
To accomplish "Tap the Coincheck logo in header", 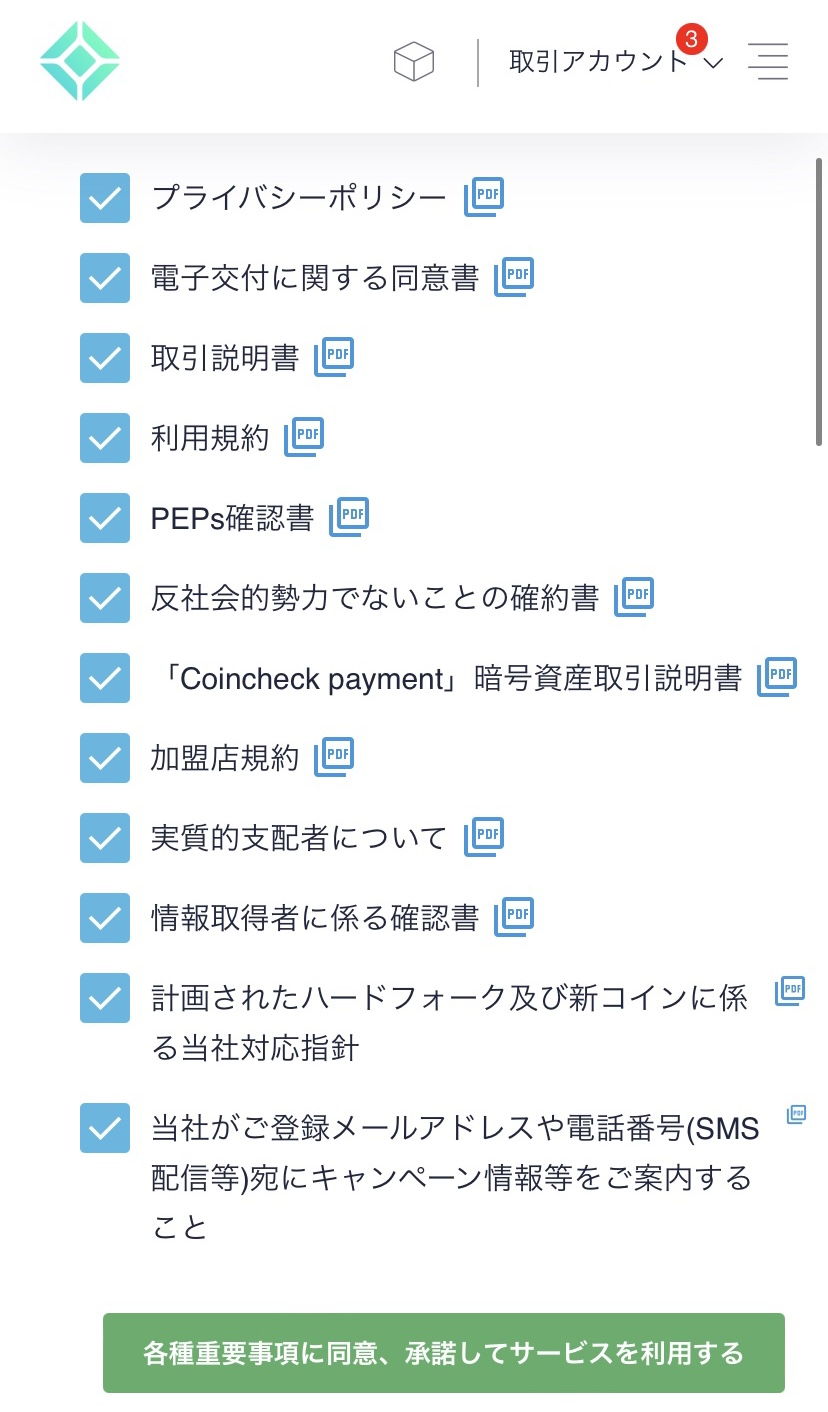I will tap(80, 61).
